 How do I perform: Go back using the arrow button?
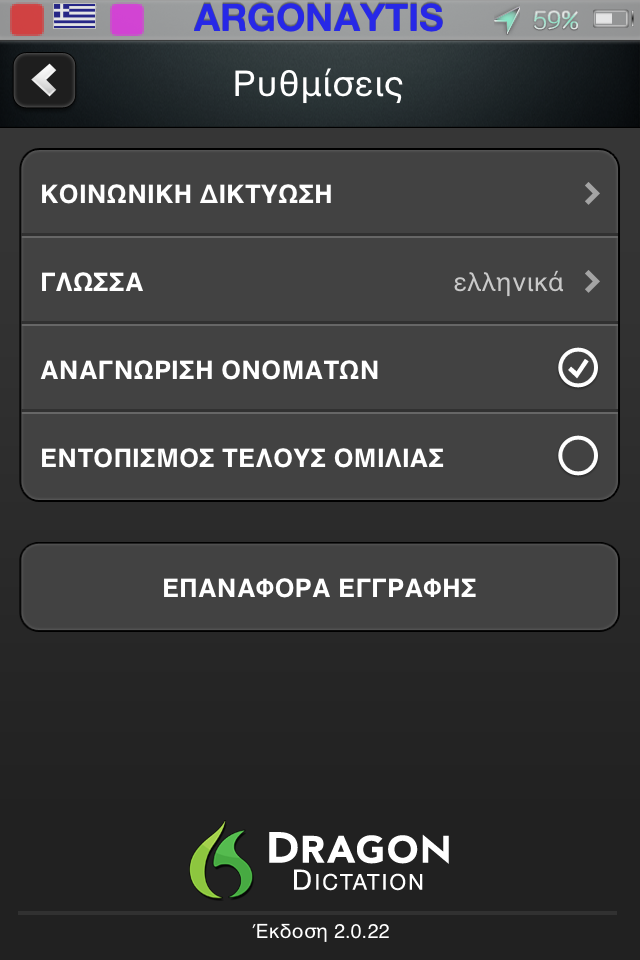[44, 81]
